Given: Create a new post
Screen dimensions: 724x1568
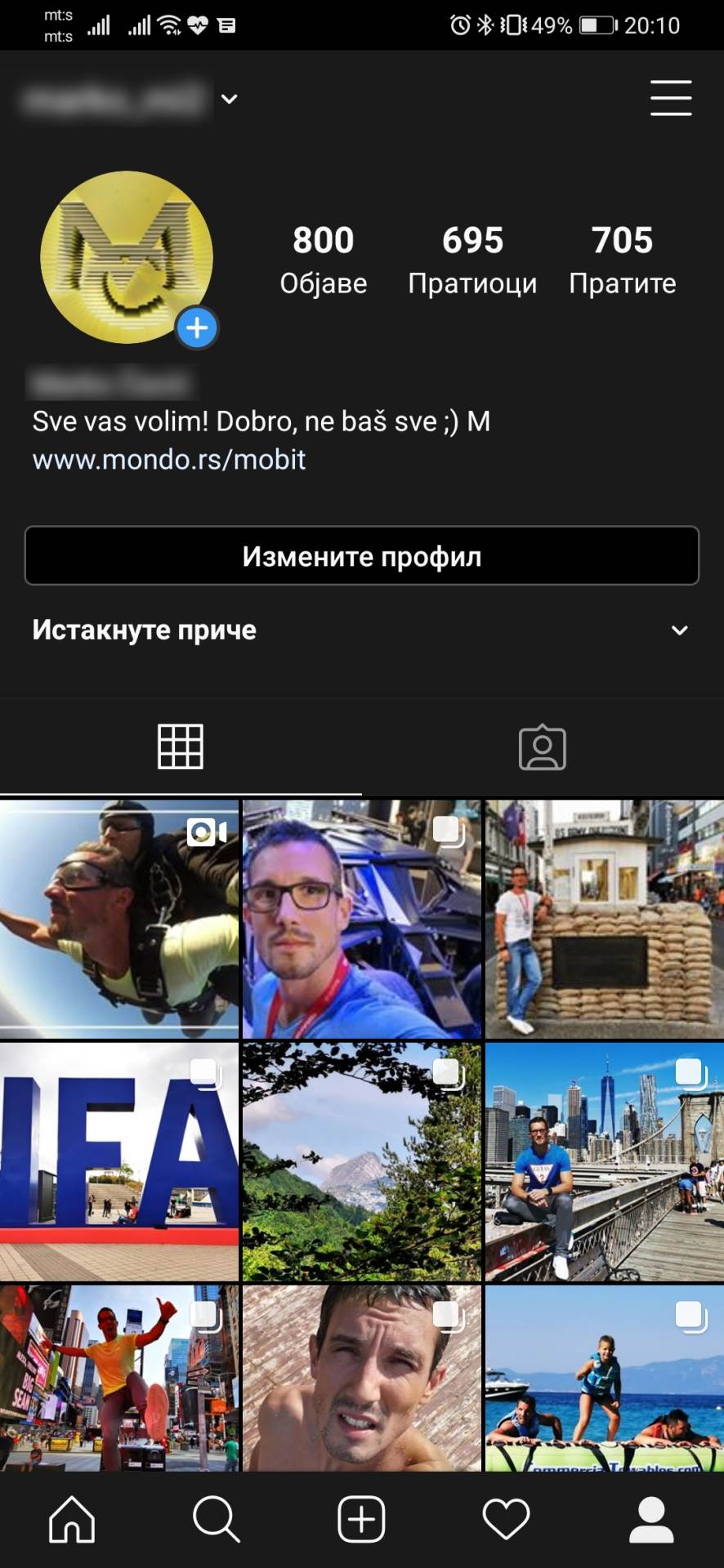Looking at the screenshot, I should (361, 1519).
